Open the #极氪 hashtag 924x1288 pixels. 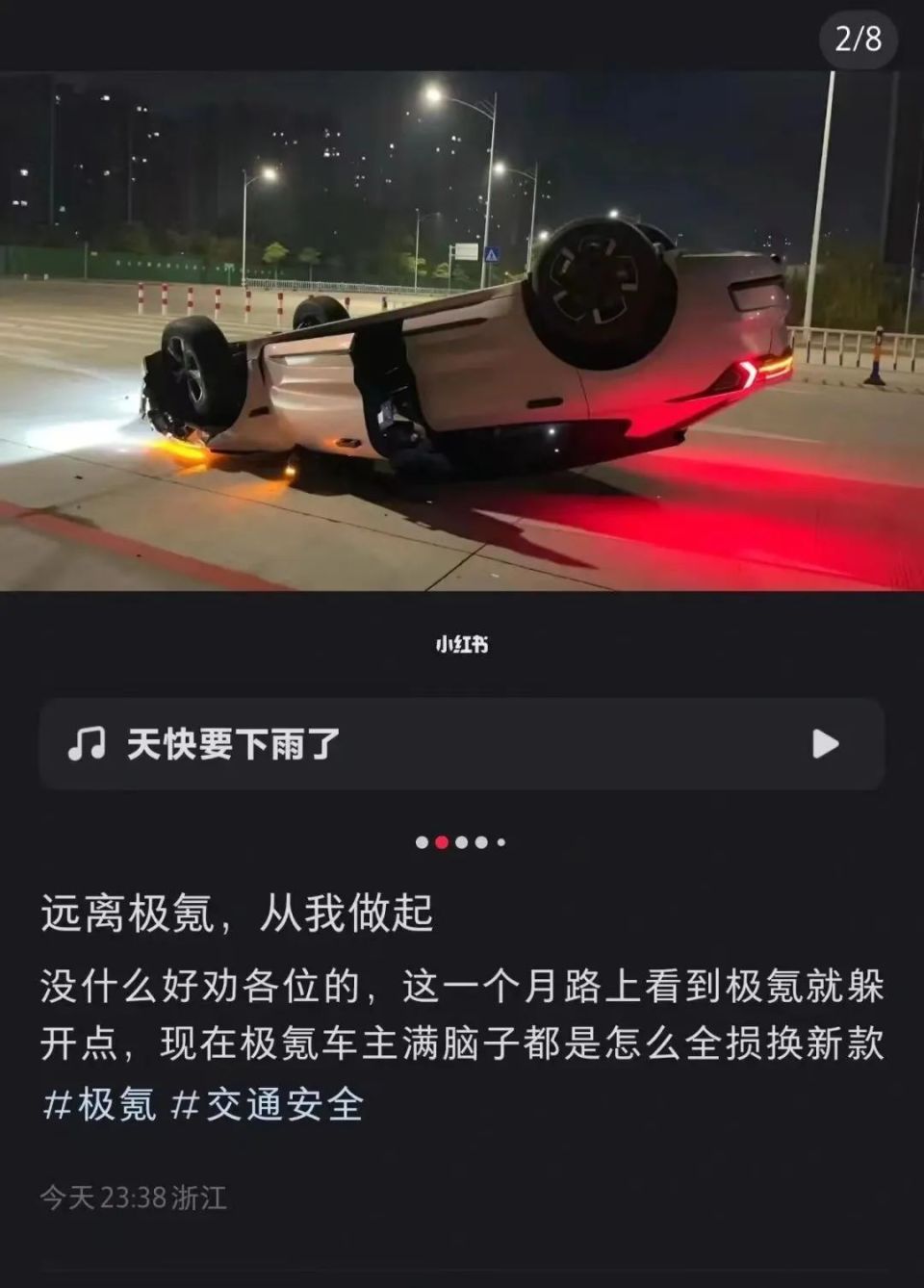click(99, 1104)
